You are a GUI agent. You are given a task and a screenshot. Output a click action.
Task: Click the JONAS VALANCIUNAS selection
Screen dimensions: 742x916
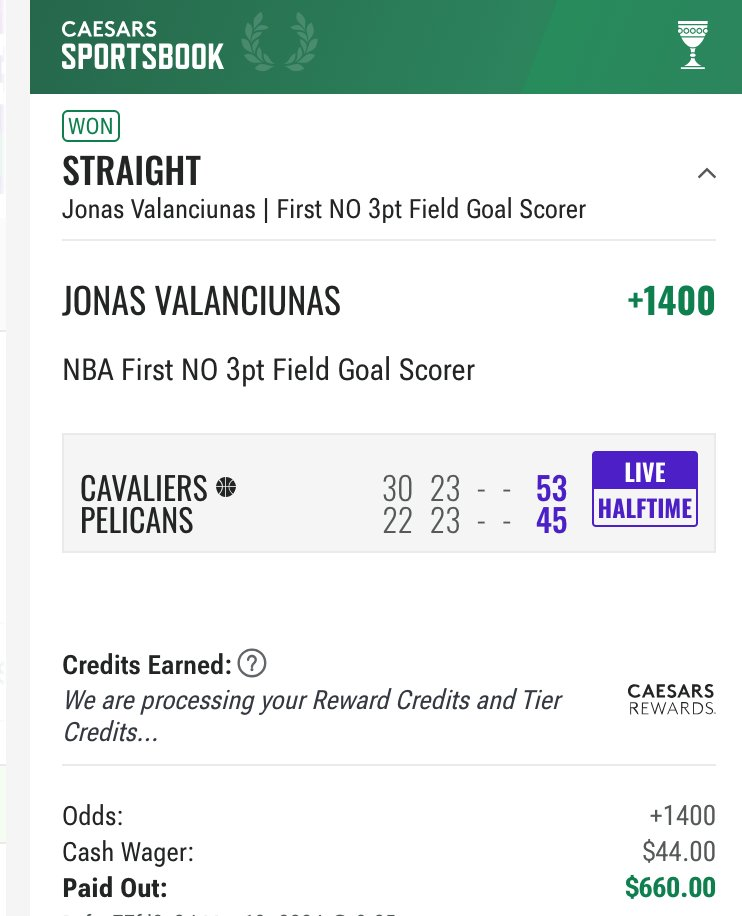tap(202, 300)
